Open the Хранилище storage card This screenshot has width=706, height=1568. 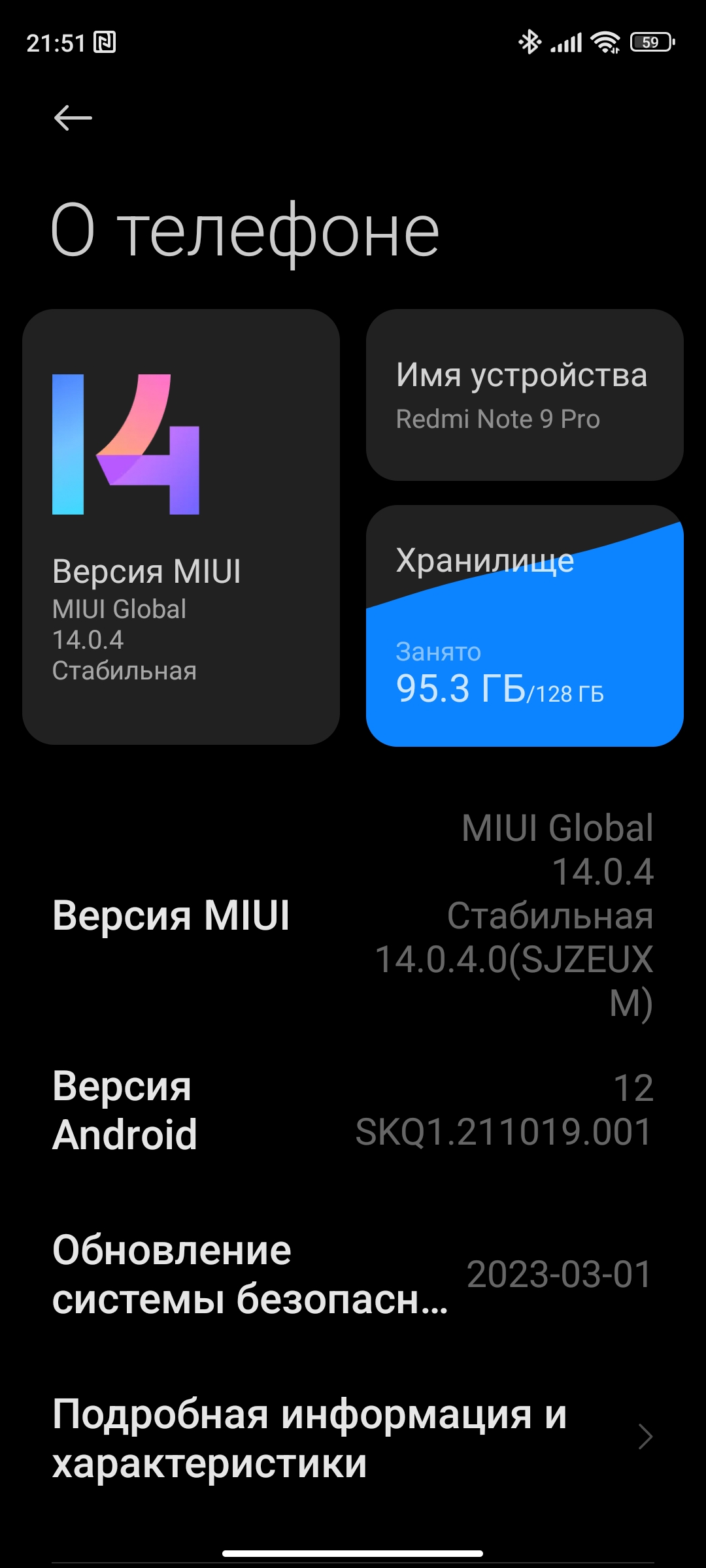[x=524, y=626]
